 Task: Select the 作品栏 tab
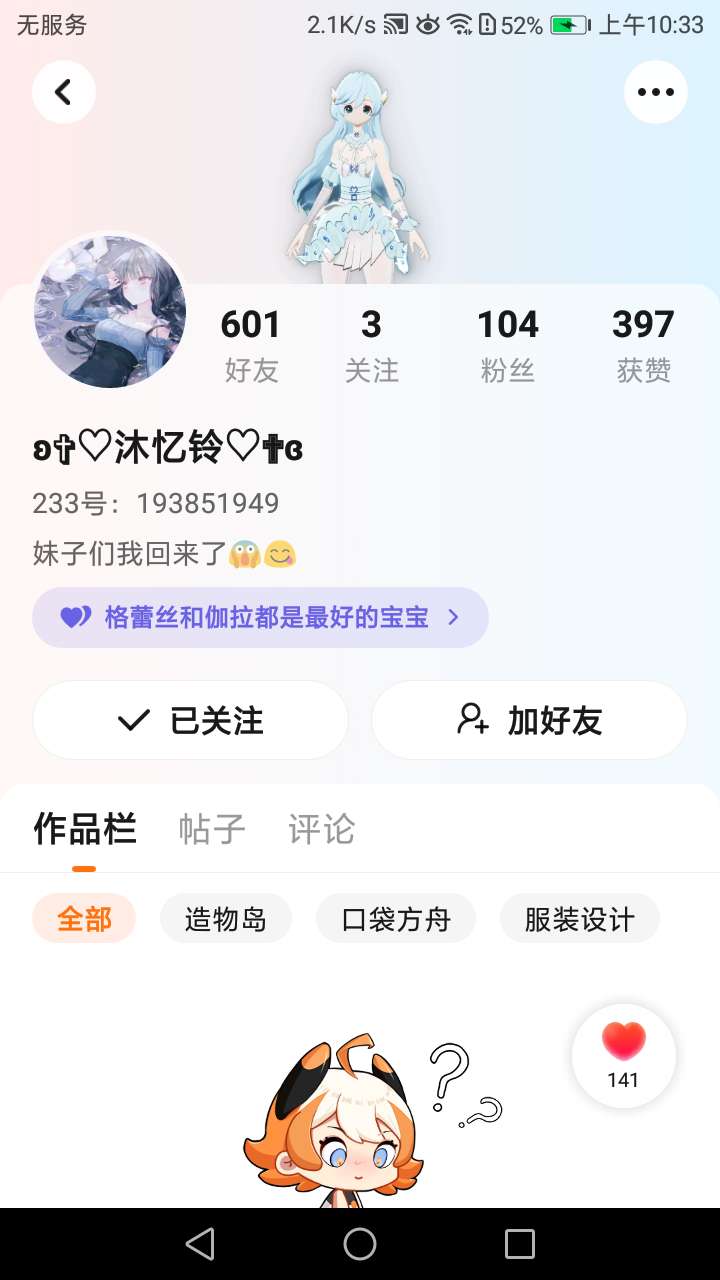(85, 829)
